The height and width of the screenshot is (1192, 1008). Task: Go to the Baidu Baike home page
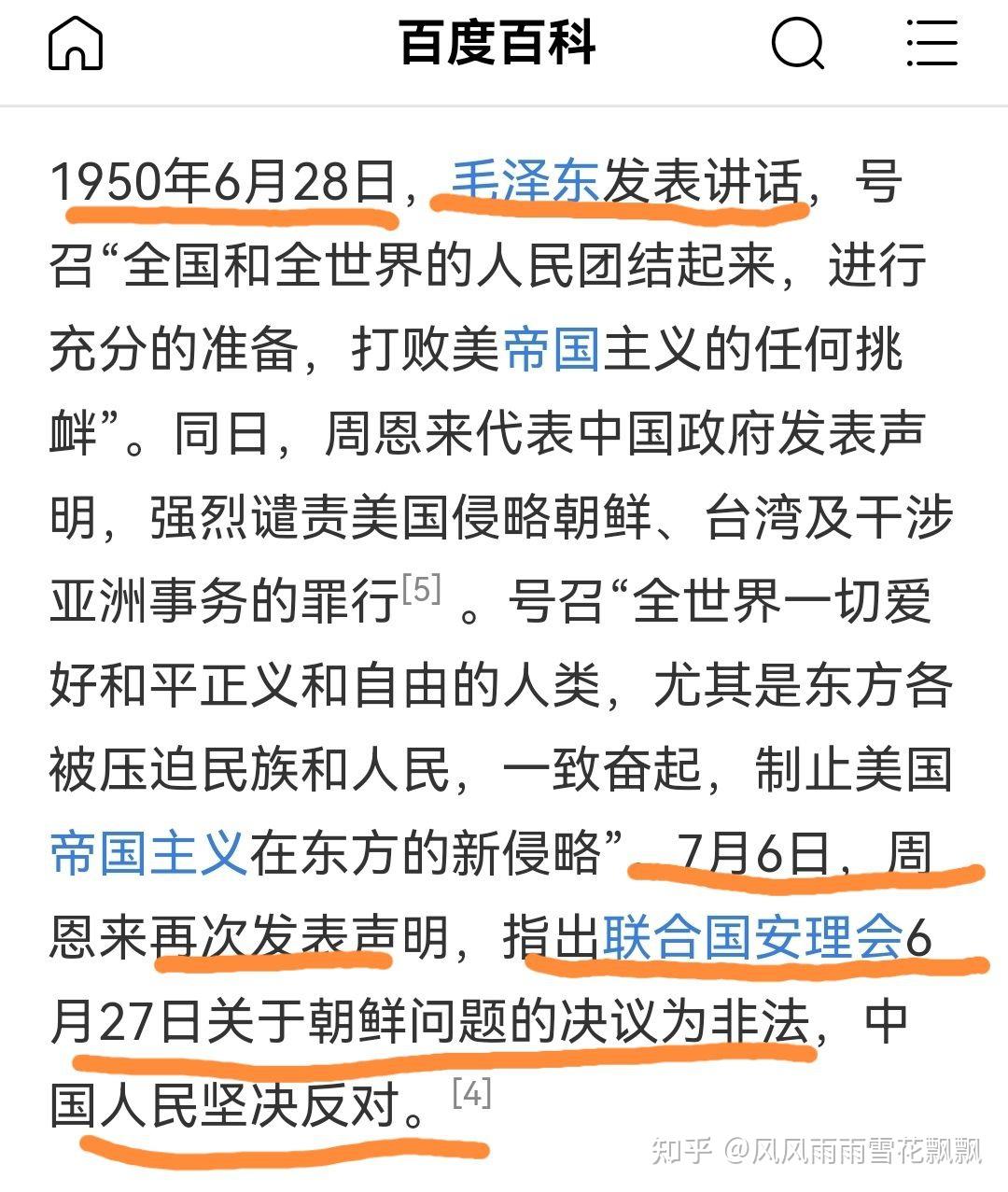[x=75, y=44]
